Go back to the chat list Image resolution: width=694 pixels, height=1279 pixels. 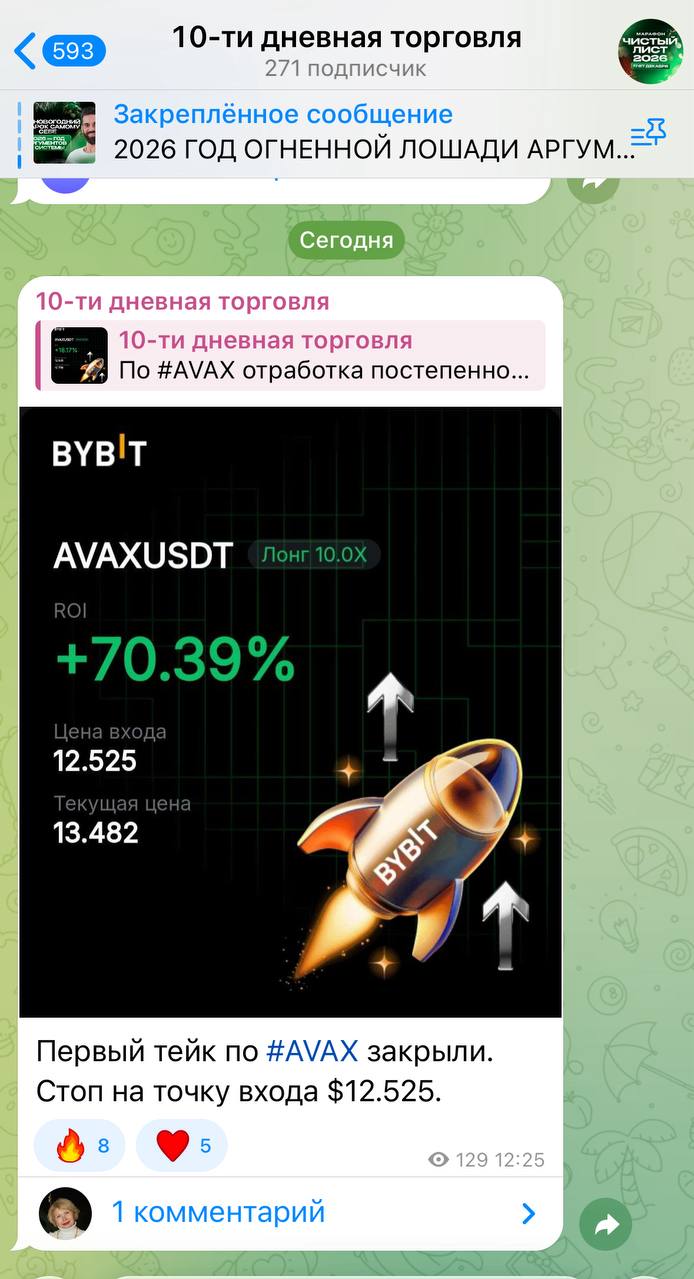[x=58, y=50]
